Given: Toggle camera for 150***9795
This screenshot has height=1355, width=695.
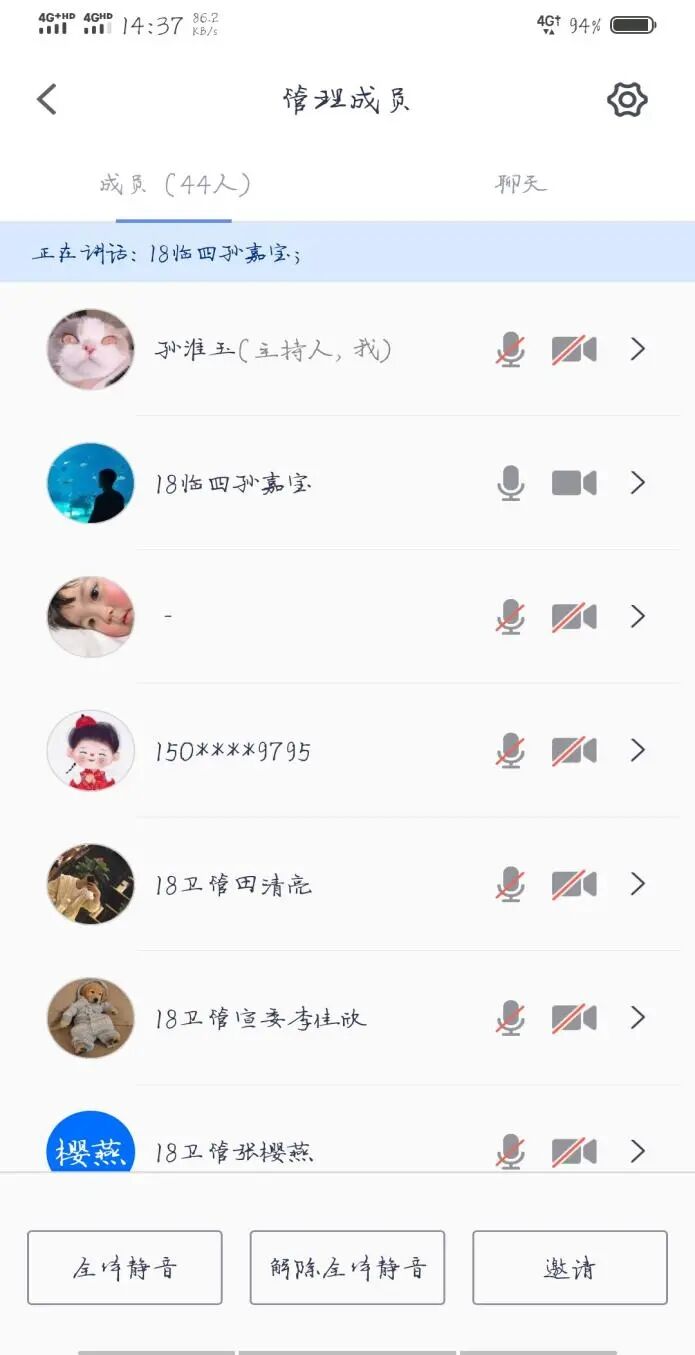Looking at the screenshot, I should (x=574, y=750).
